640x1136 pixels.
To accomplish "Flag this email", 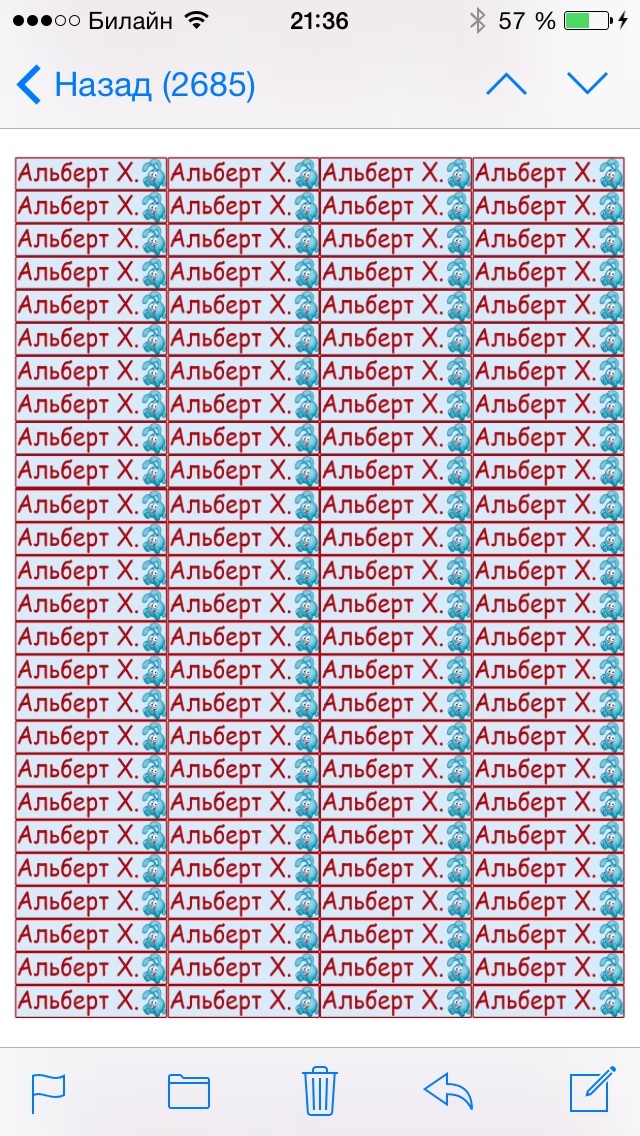I will pyautogui.click(x=49, y=1093).
